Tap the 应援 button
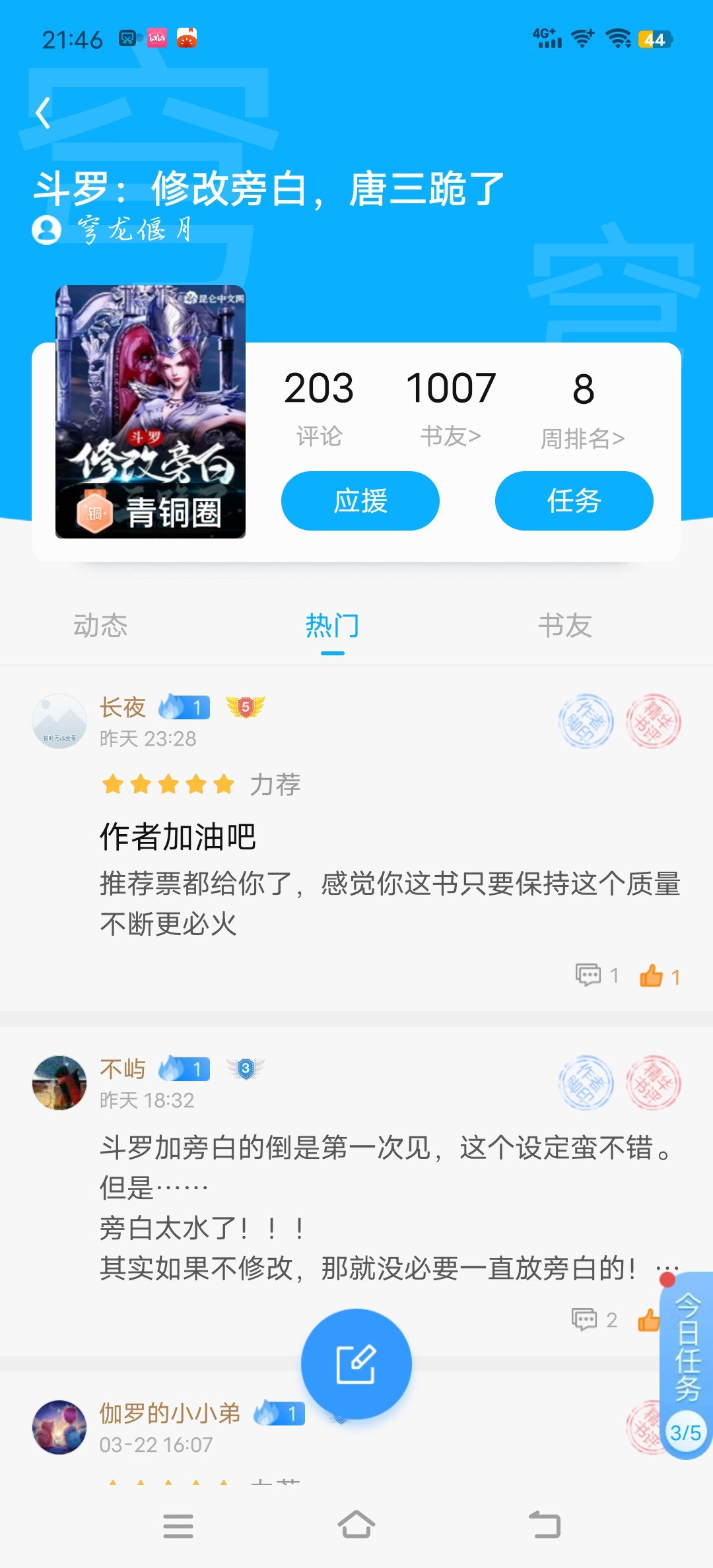Viewport: 713px width, 1568px height. (x=360, y=501)
